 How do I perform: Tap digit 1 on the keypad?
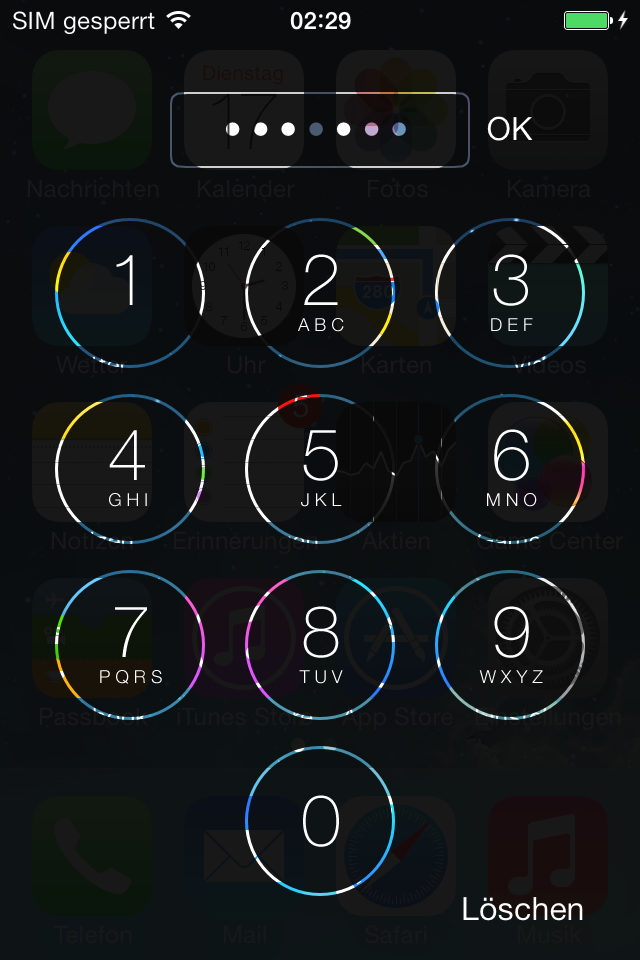click(x=129, y=293)
